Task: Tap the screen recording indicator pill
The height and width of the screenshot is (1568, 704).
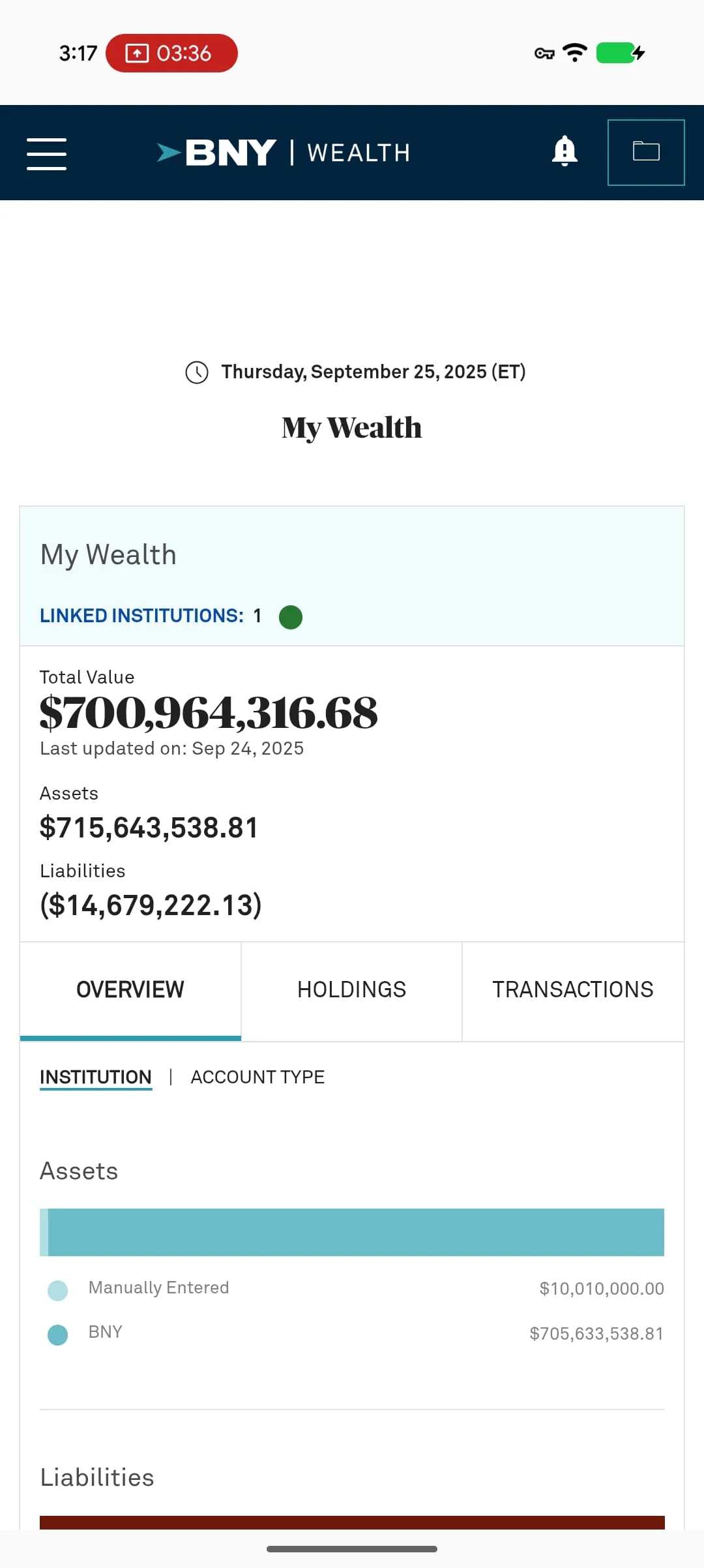Action: pyautogui.click(x=171, y=53)
